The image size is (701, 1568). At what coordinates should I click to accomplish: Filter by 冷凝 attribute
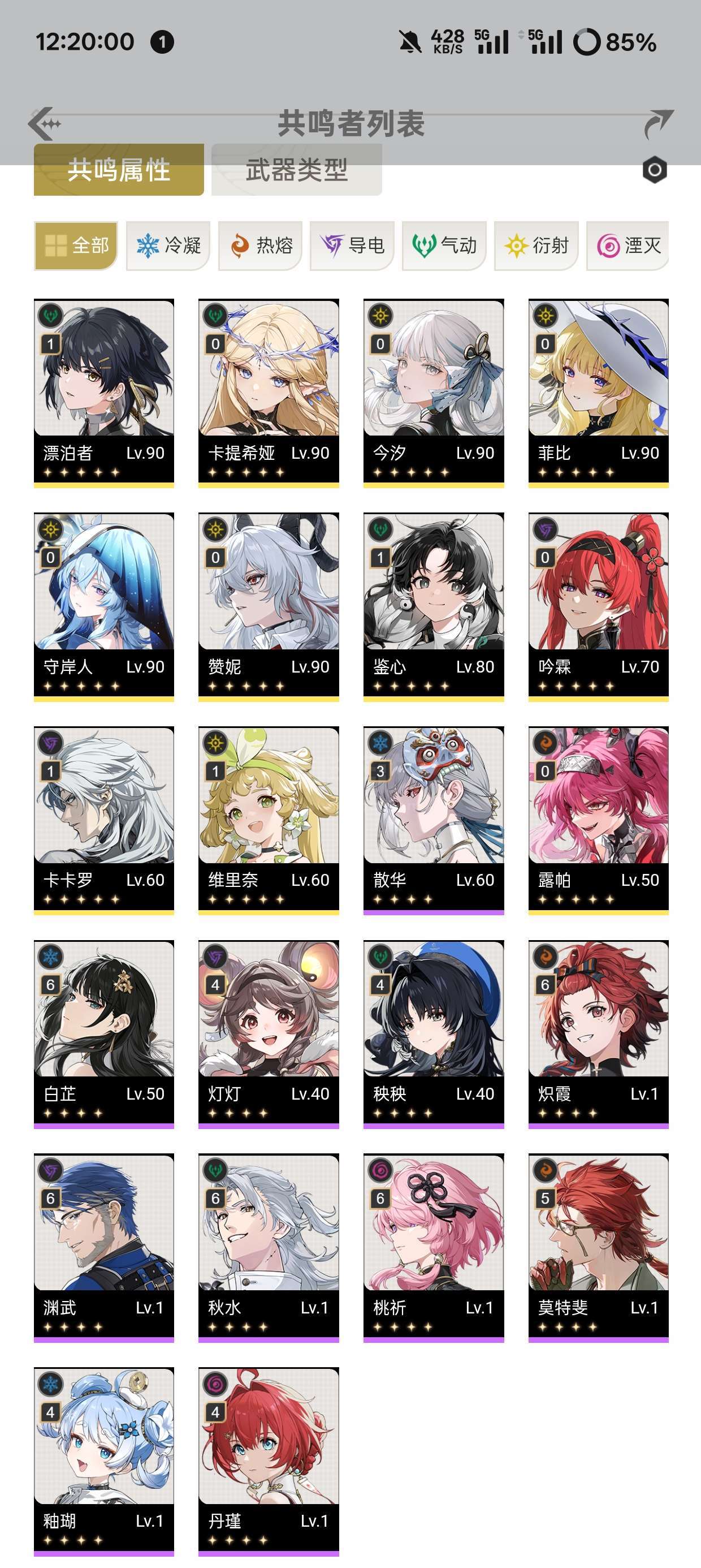168,246
